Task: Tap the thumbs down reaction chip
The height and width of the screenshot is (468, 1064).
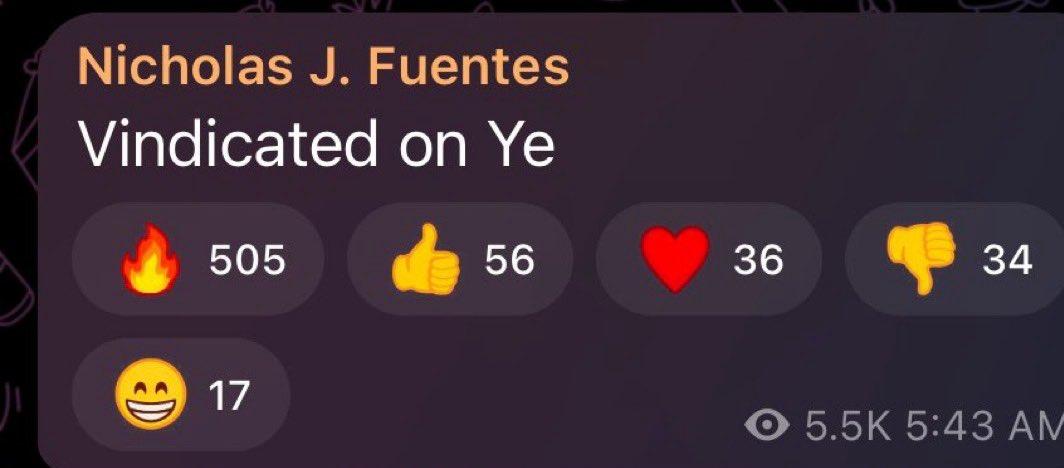Action: coord(955,261)
